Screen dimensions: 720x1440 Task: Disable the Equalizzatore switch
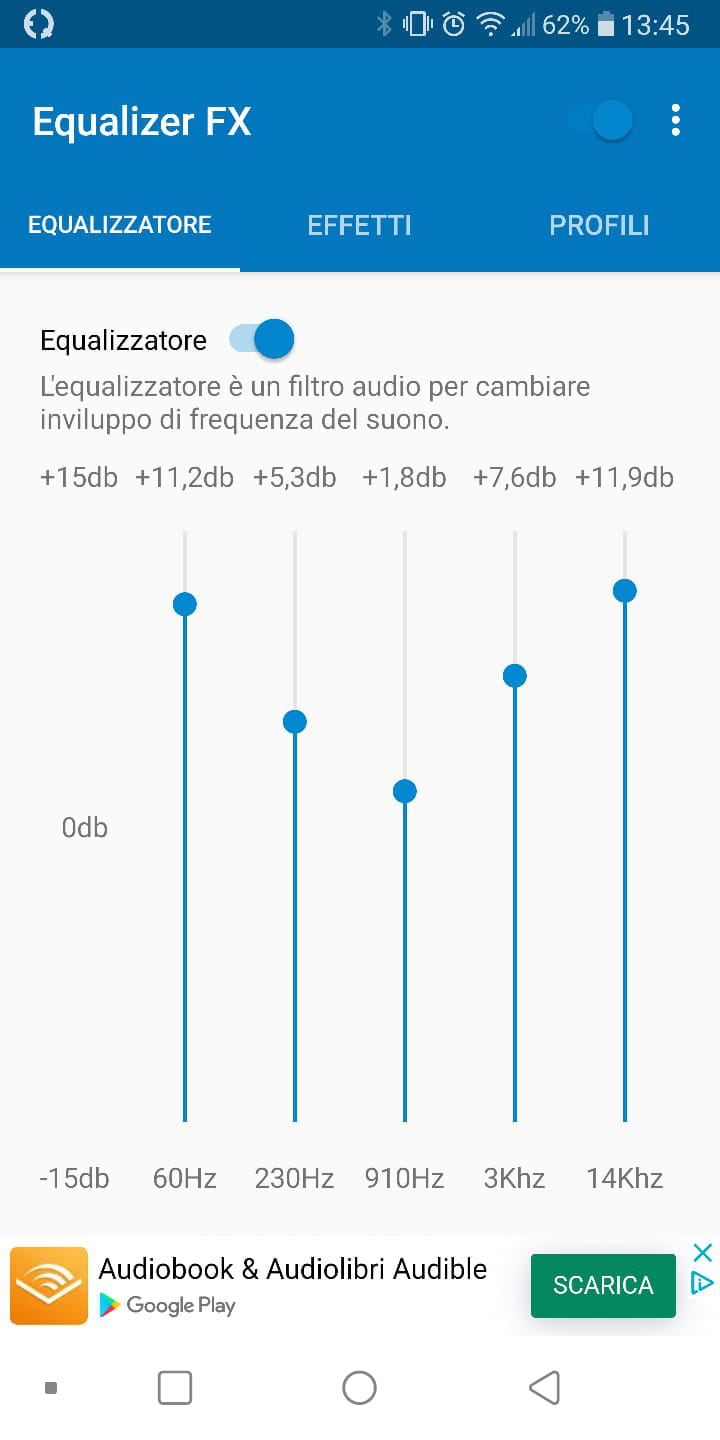[x=263, y=339]
